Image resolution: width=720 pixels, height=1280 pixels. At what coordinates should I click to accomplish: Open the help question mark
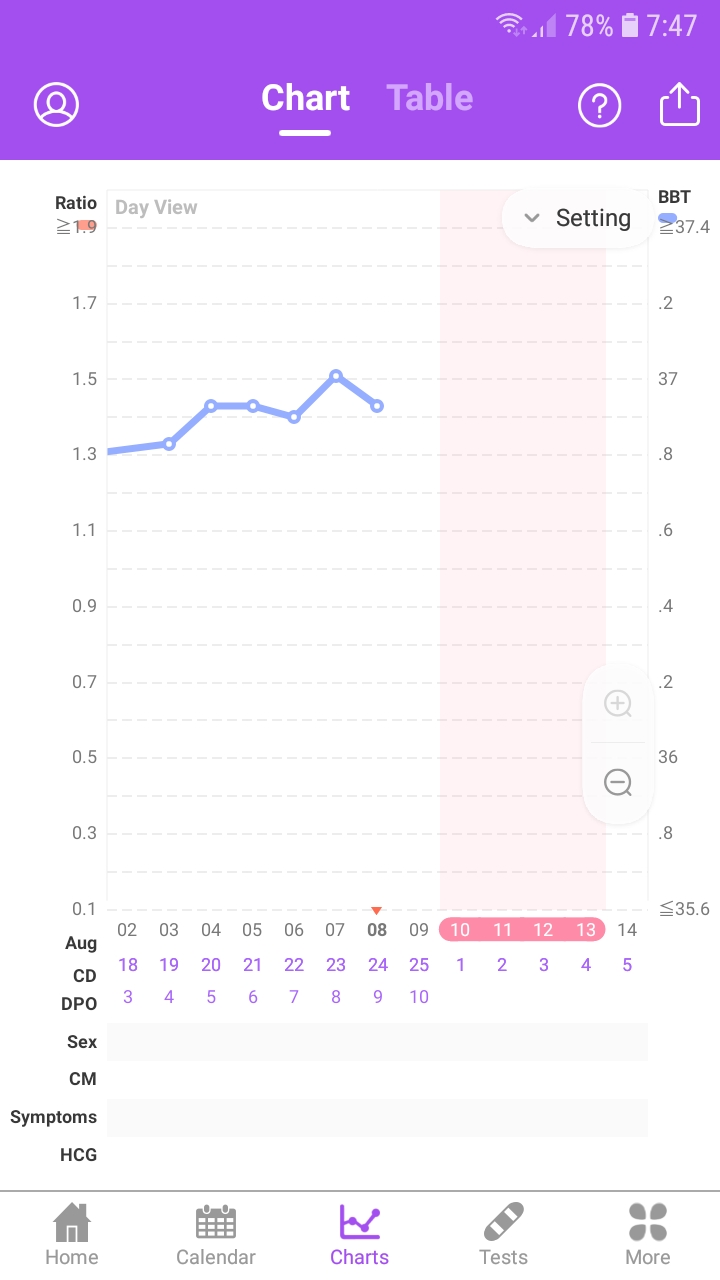pyautogui.click(x=599, y=104)
